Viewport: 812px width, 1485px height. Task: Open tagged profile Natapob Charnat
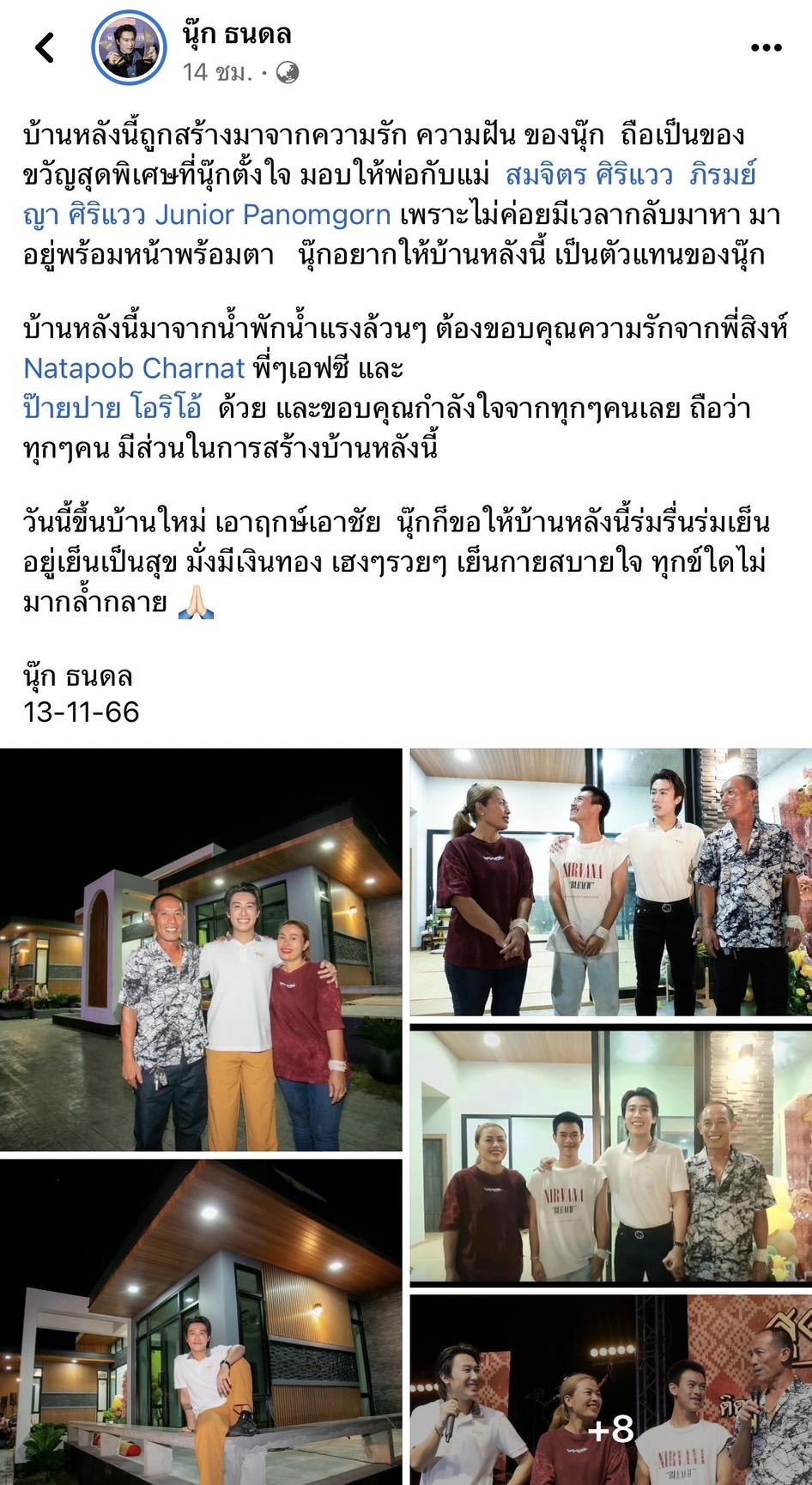click(135, 368)
